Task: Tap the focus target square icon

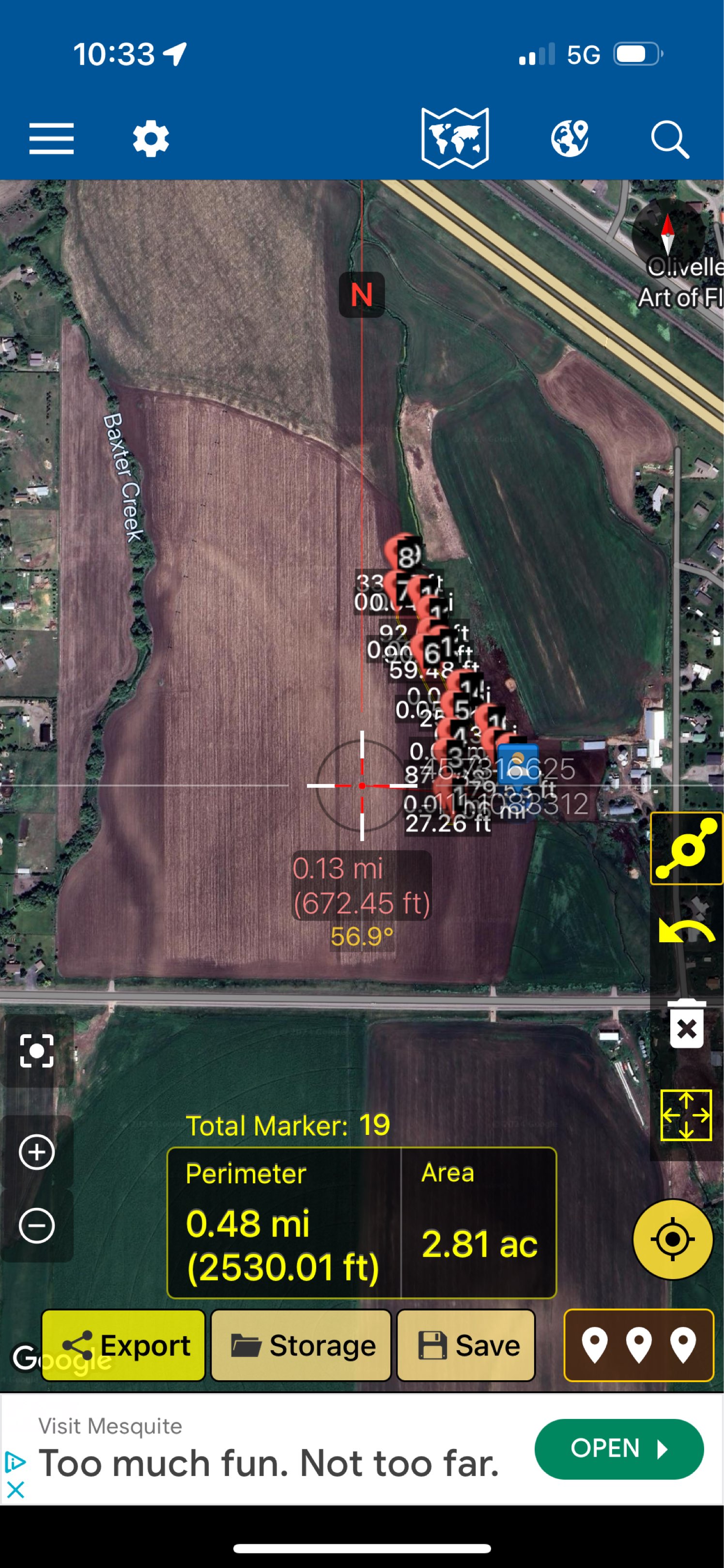Action: click(36, 1051)
